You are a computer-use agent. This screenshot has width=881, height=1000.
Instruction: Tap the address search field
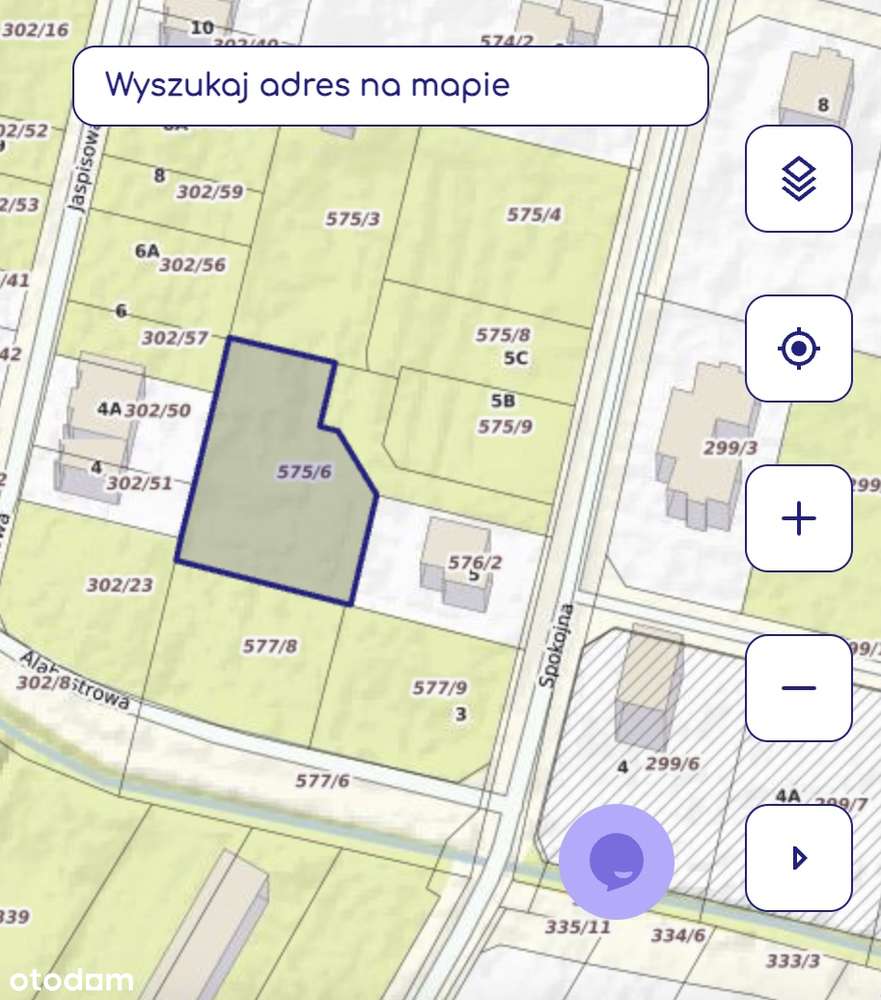[x=390, y=85]
